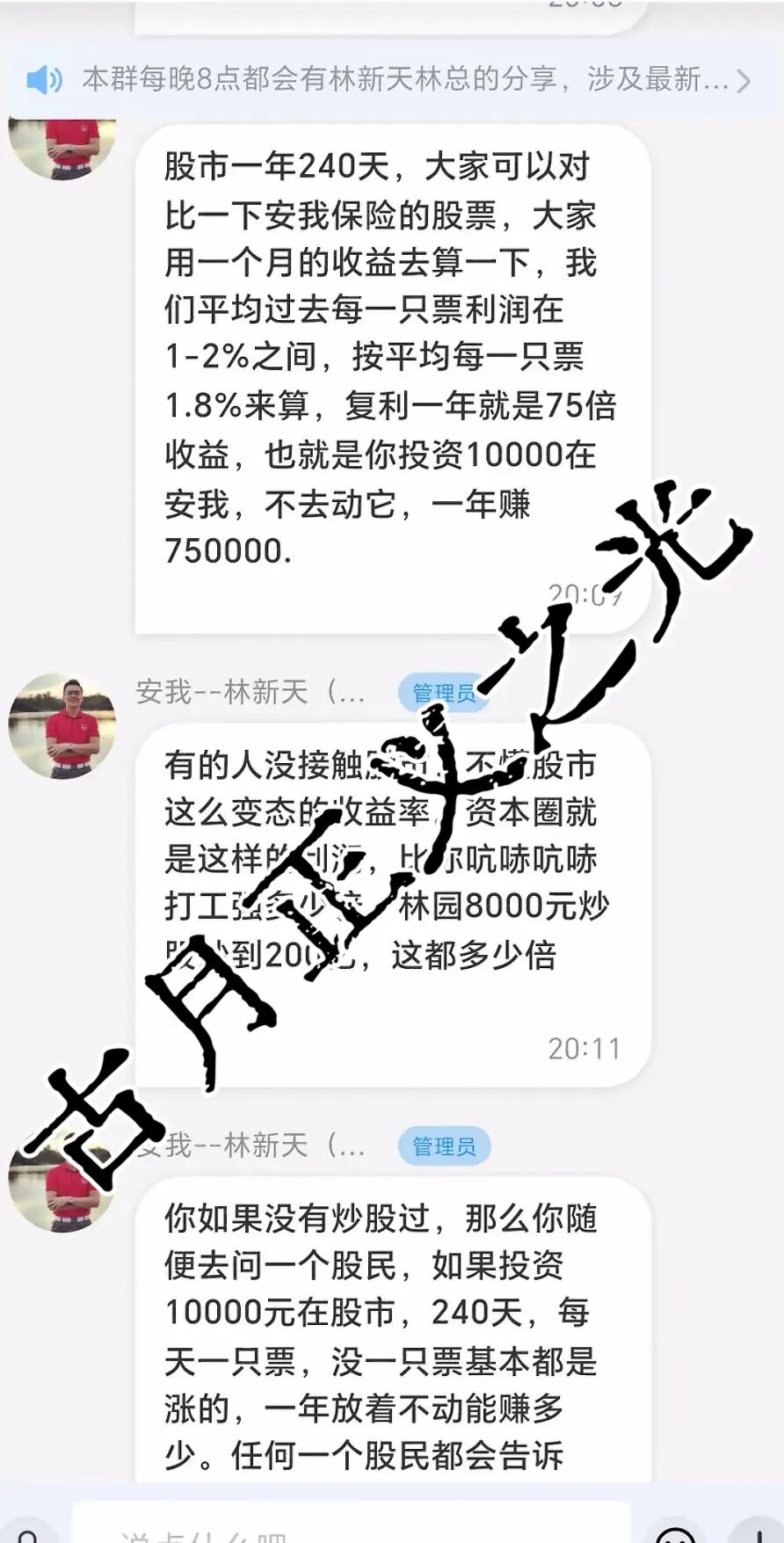Click the second 安我--林新天 username label
Image resolution: width=784 pixels, height=1543 pixels.
coord(250,1145)
